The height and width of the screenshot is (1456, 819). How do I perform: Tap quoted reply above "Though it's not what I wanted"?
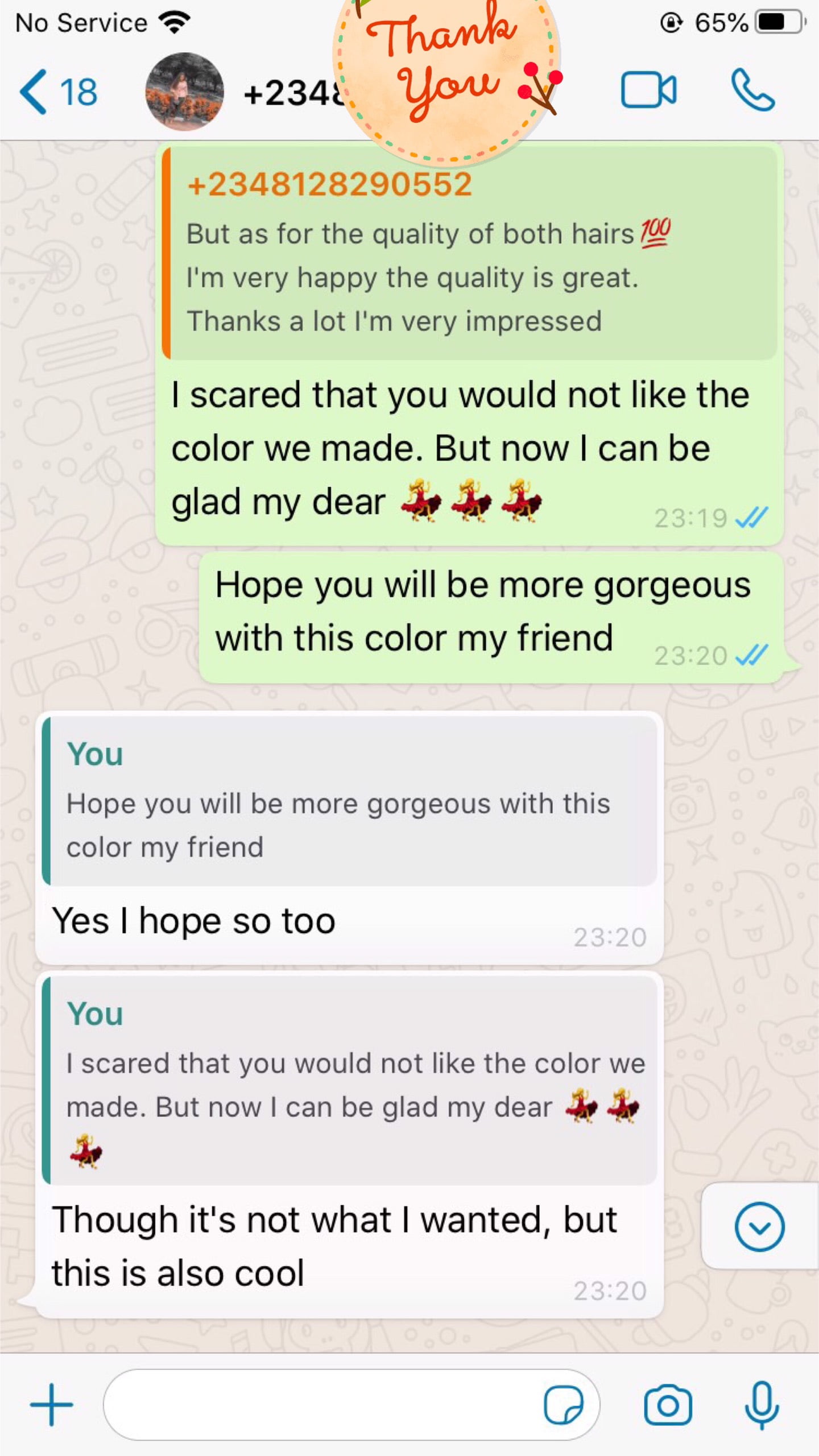(x=350, y=1081)
